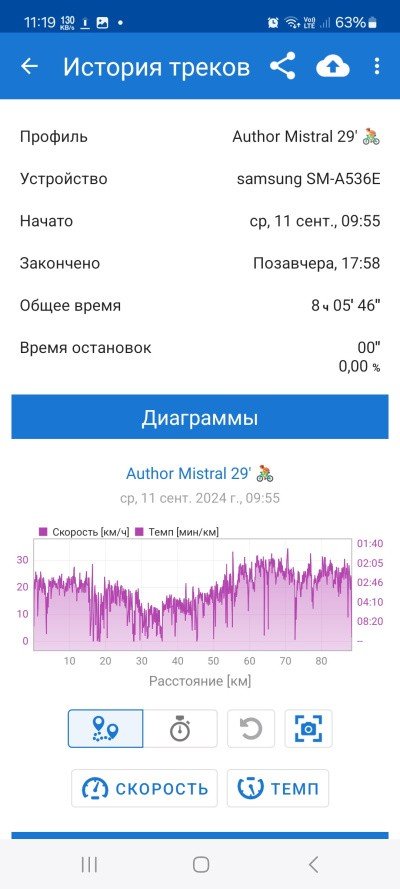Image resolution: width=400 pixels, height=889 pixels.
Task: Open the three-dot overflow menu
Action: (x=377, y=66)
